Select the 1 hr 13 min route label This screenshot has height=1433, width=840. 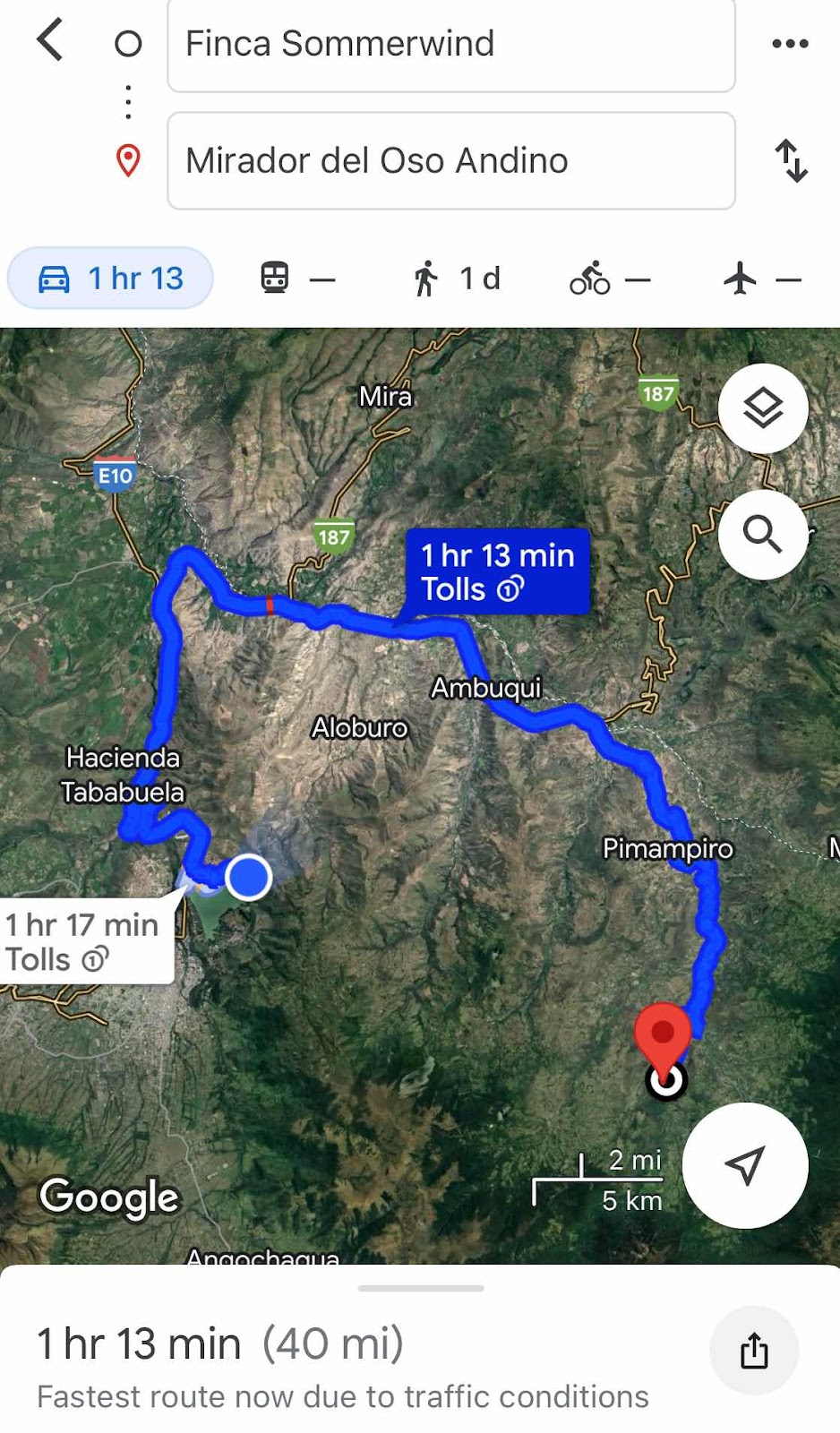(x=498, y=572)
